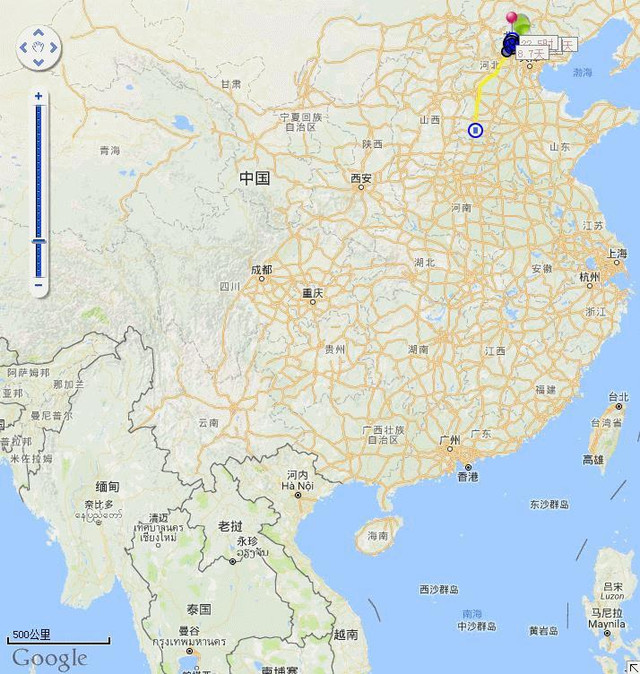Pan the map left with the arrow
This screenshot has height=674, width=640.
tap(25, 47)
